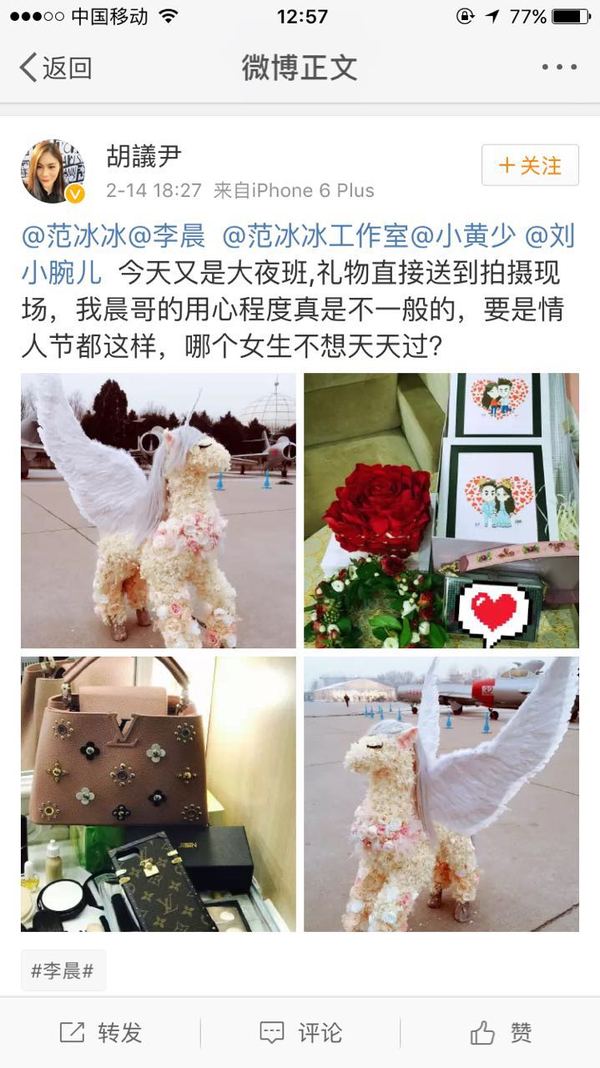
Task: Open the #李晨# topic tag
Action: 63,970
